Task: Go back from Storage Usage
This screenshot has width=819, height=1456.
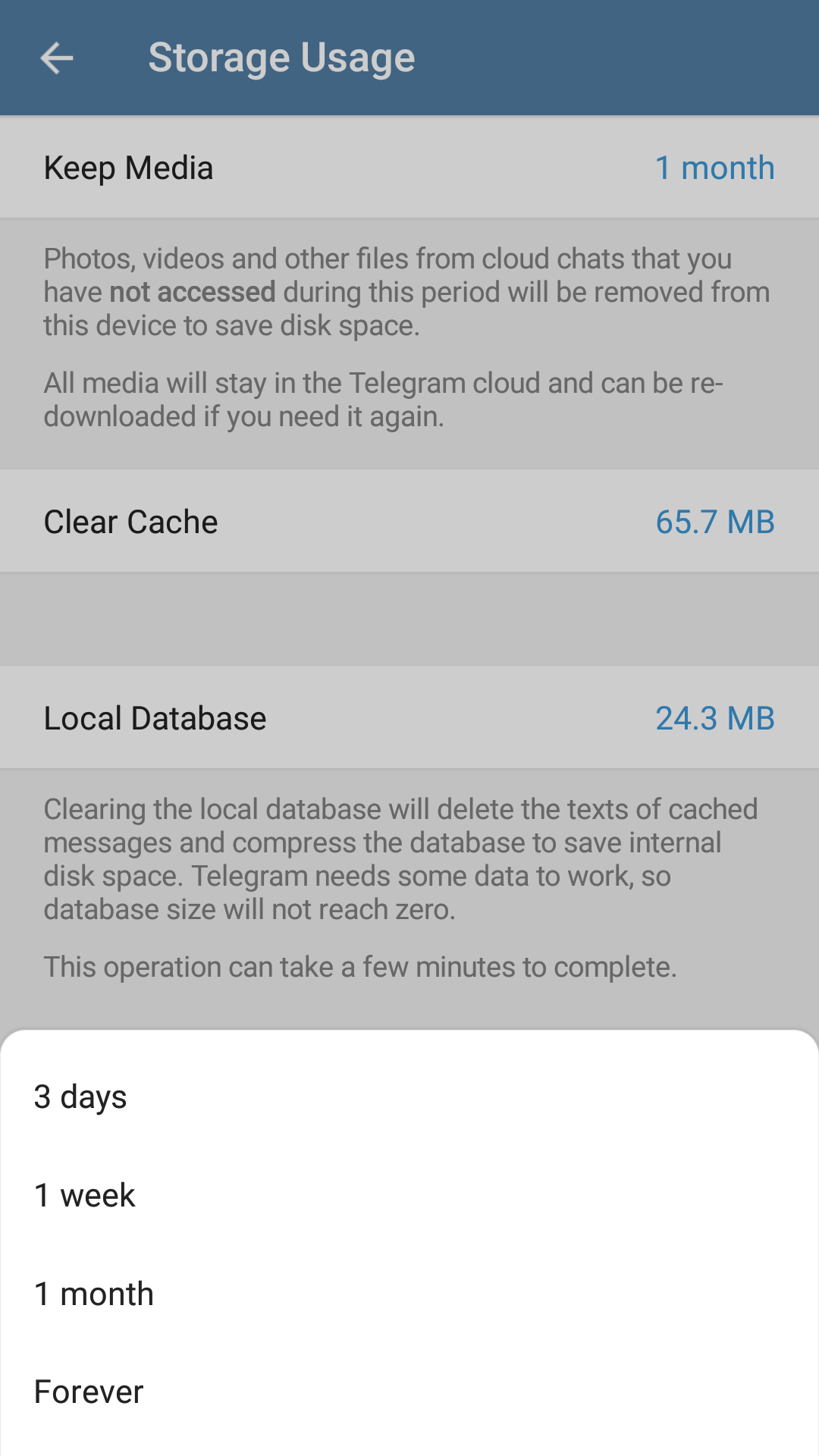Action: click(57, 58)
